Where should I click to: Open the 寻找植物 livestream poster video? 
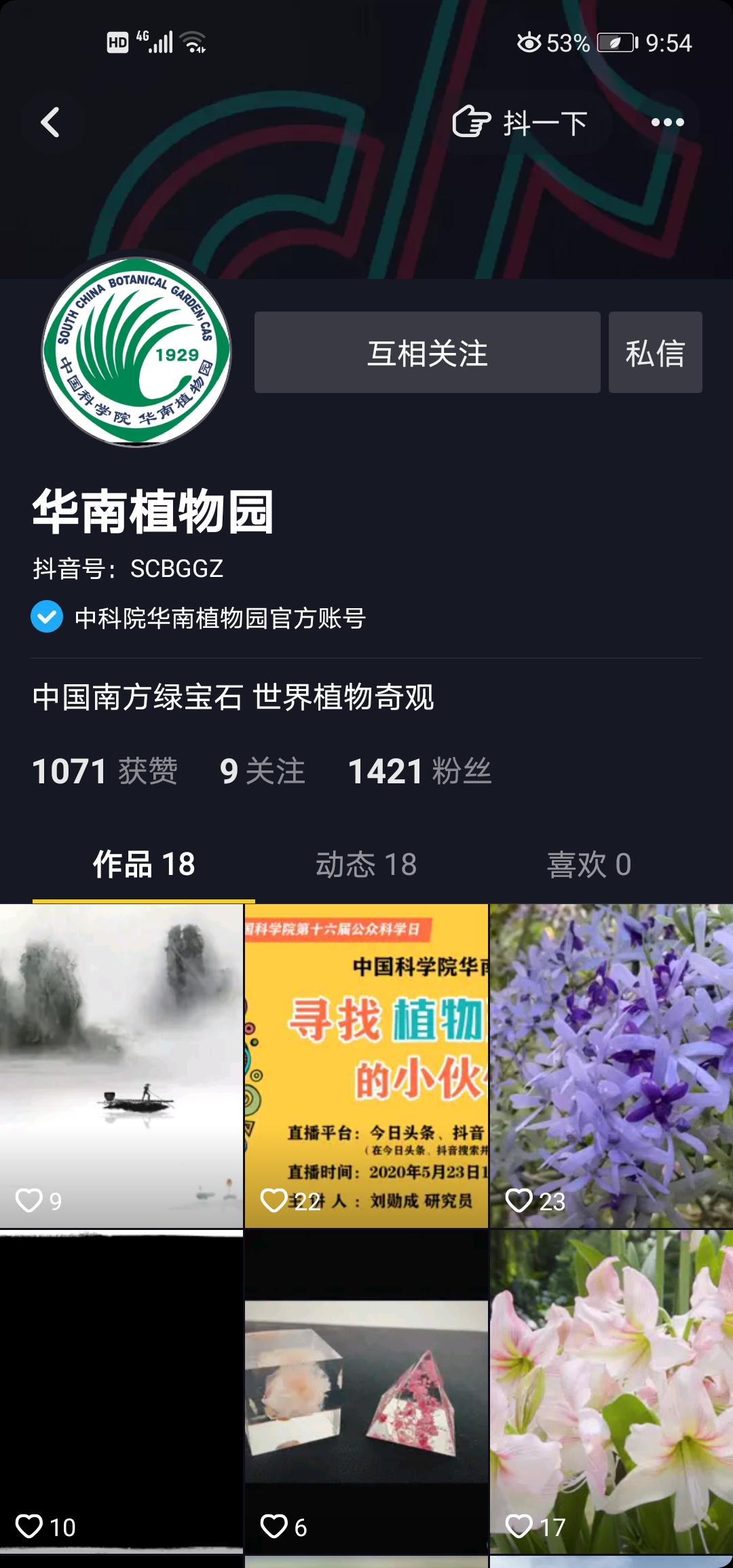pyautogui.click(x=366, y=1066)
